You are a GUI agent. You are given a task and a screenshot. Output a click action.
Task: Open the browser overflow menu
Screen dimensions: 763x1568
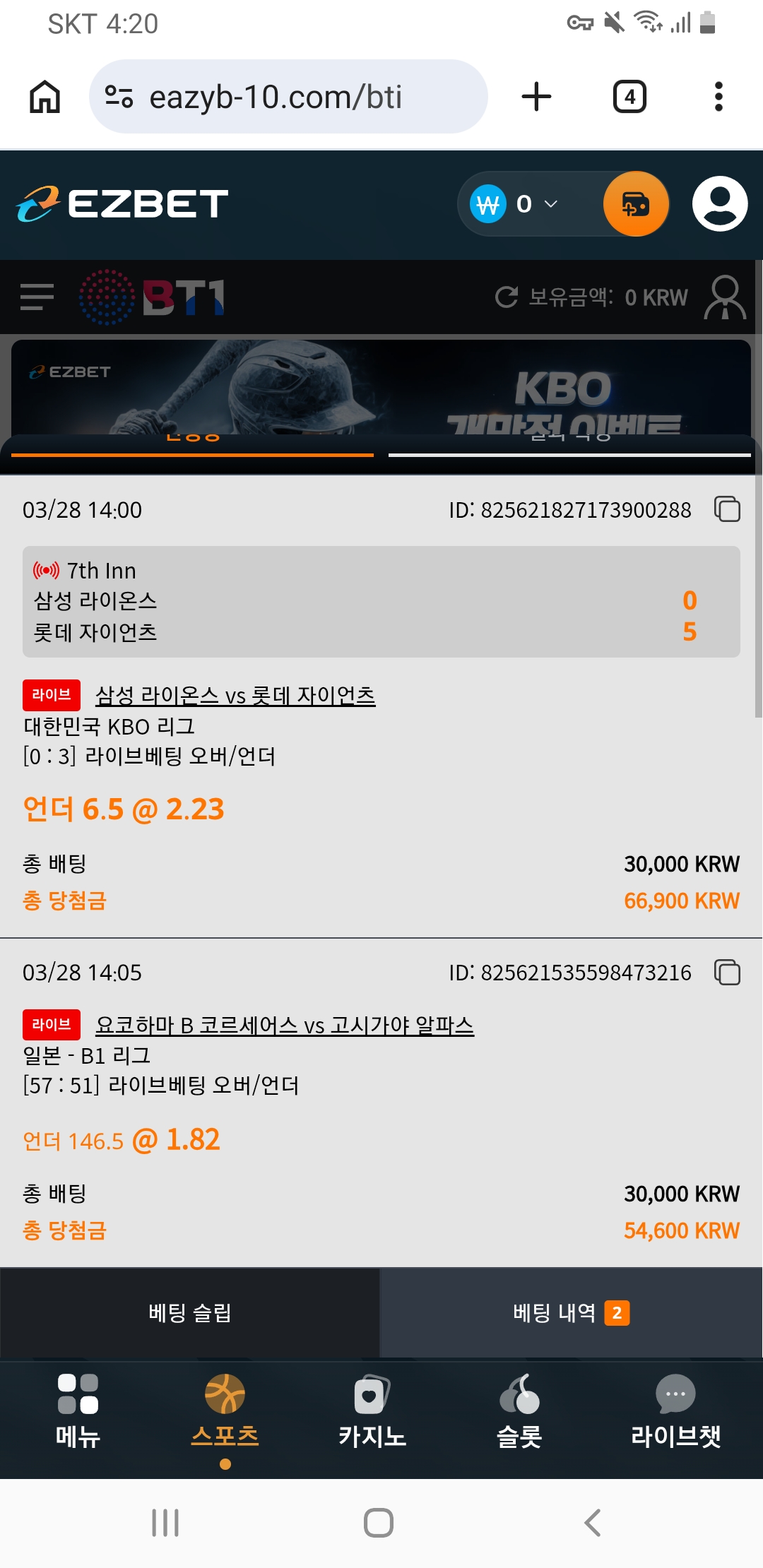click(718, 97)
